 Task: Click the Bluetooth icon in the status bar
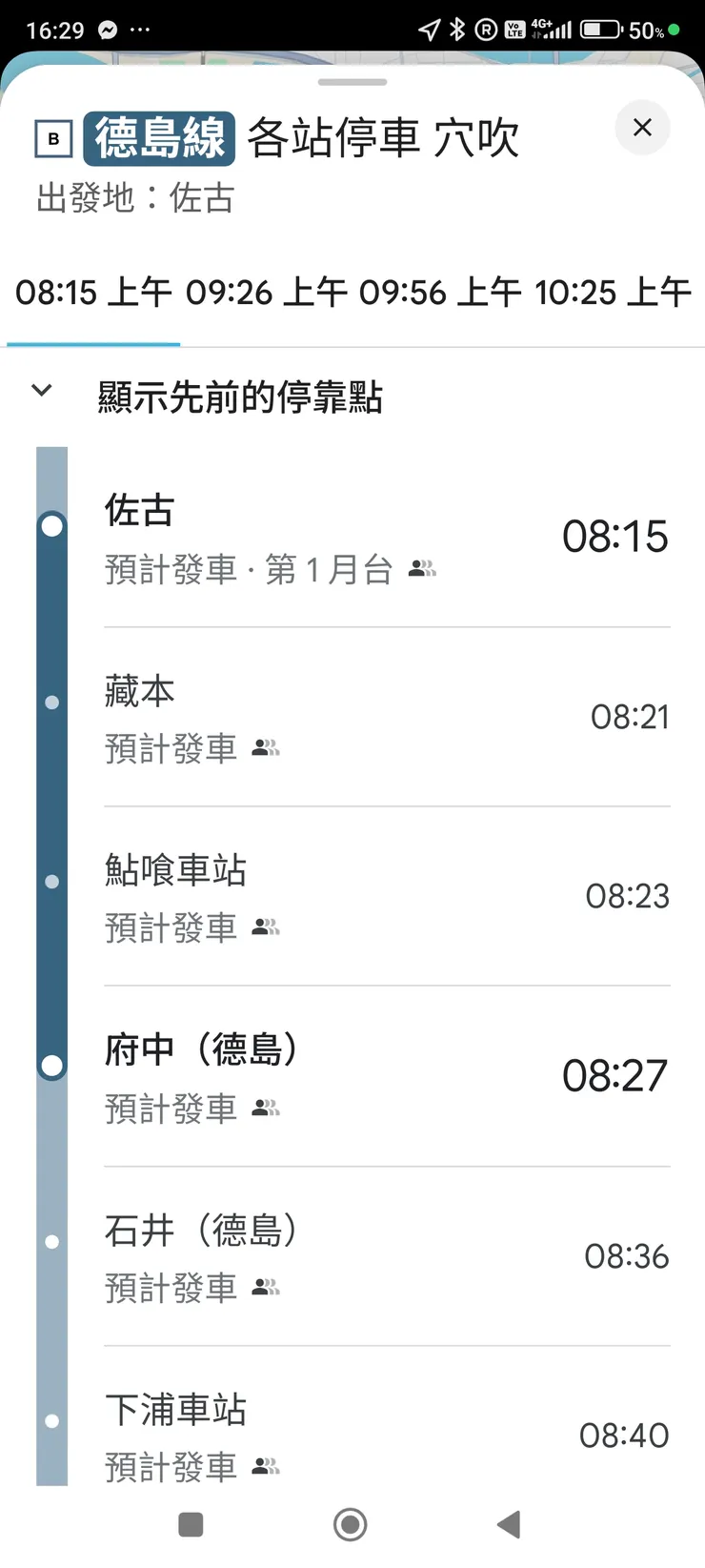[x=454, y=30]
